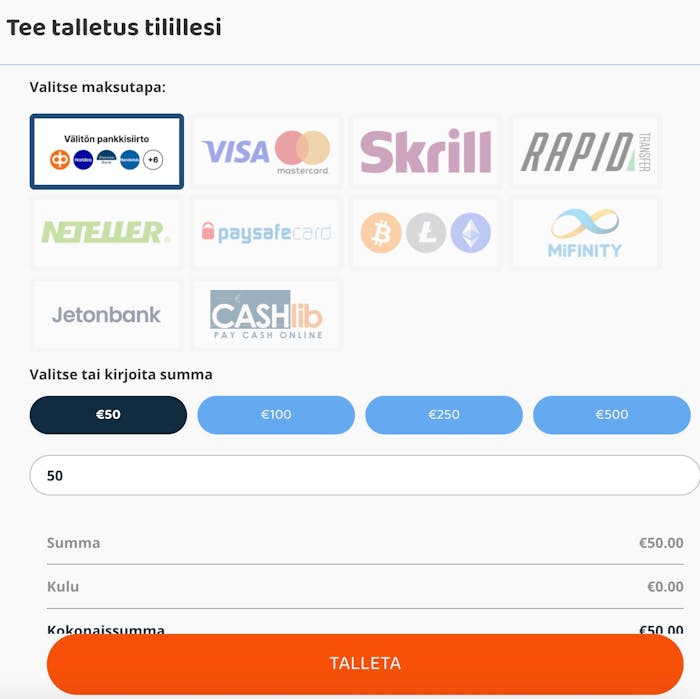Choose Neteller for the deposit
The width and height of the screenshot is (700, 699).
pyautogui.click(x=106, y=233)
